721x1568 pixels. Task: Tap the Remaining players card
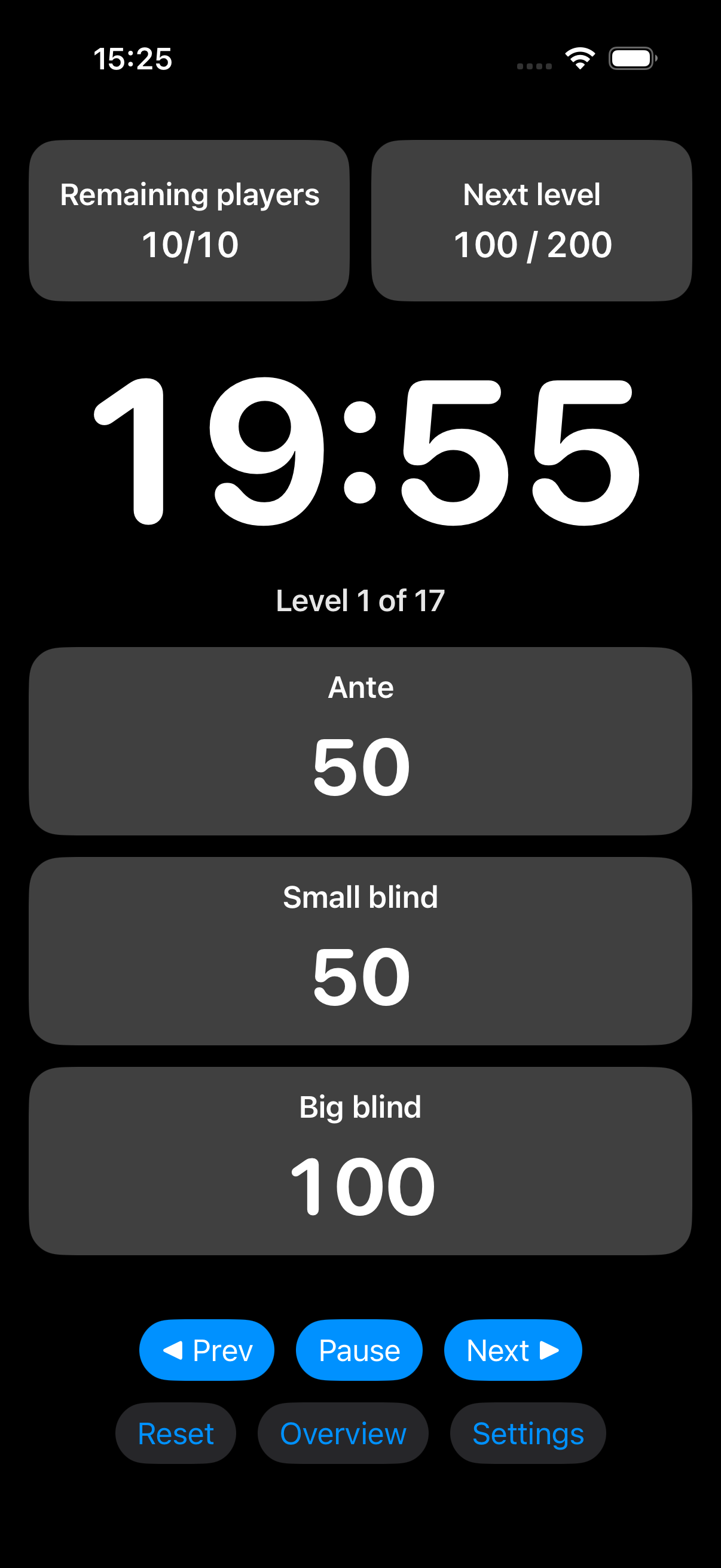(x=190, y=220)
